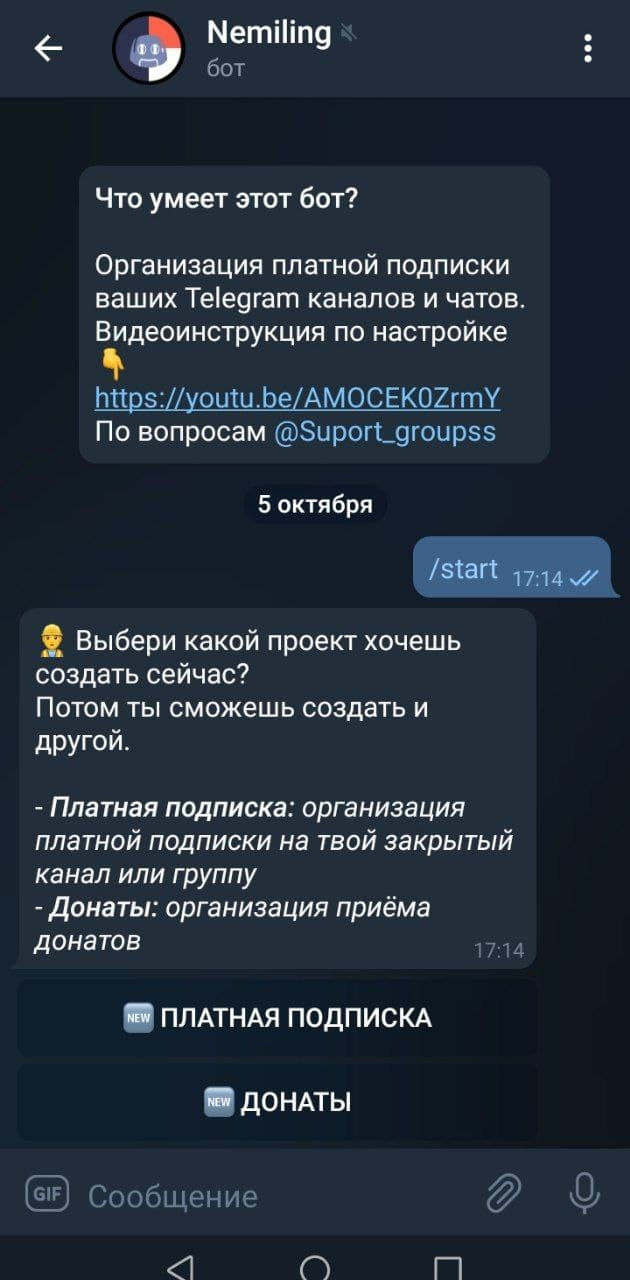The width and height of the screenshot is (630, 1280).
Task: Choose the ДОНАТЫ button
Action: point(277,1103)
